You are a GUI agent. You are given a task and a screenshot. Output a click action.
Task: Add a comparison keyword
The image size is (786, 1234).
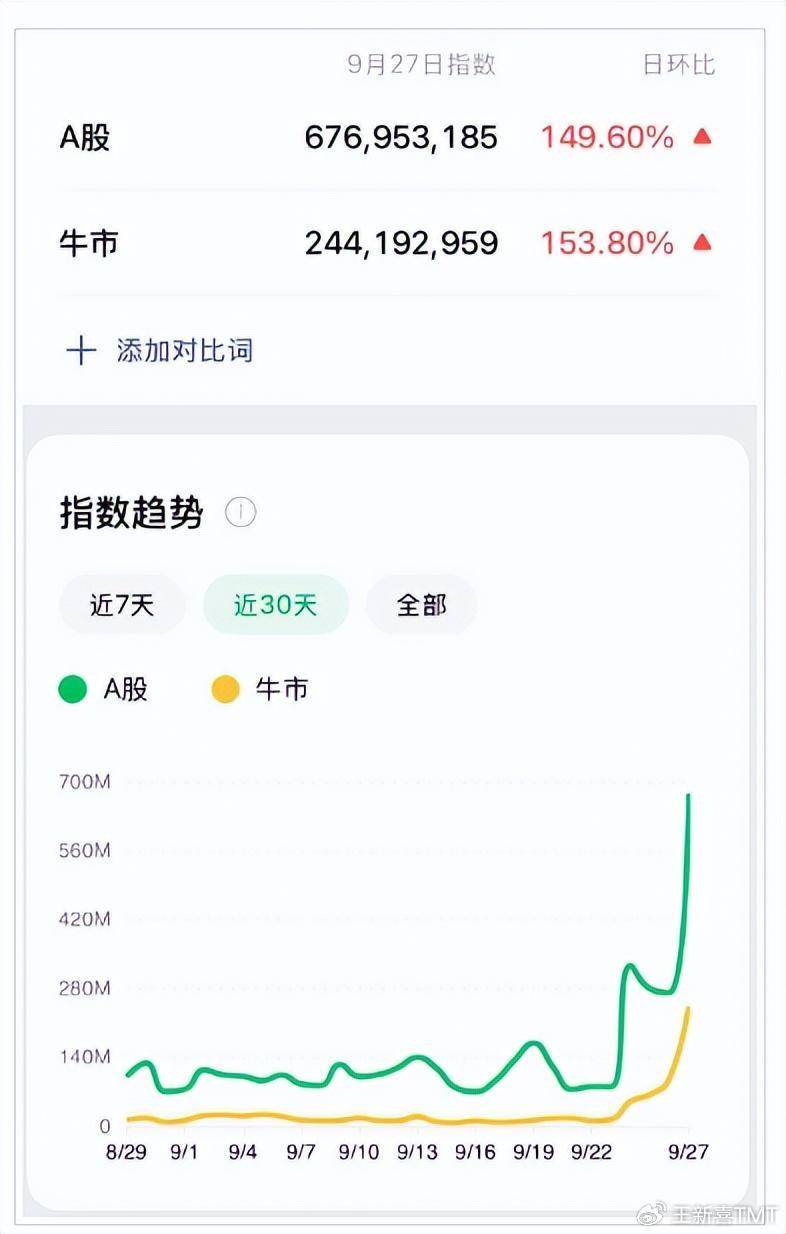pos(160,351)
